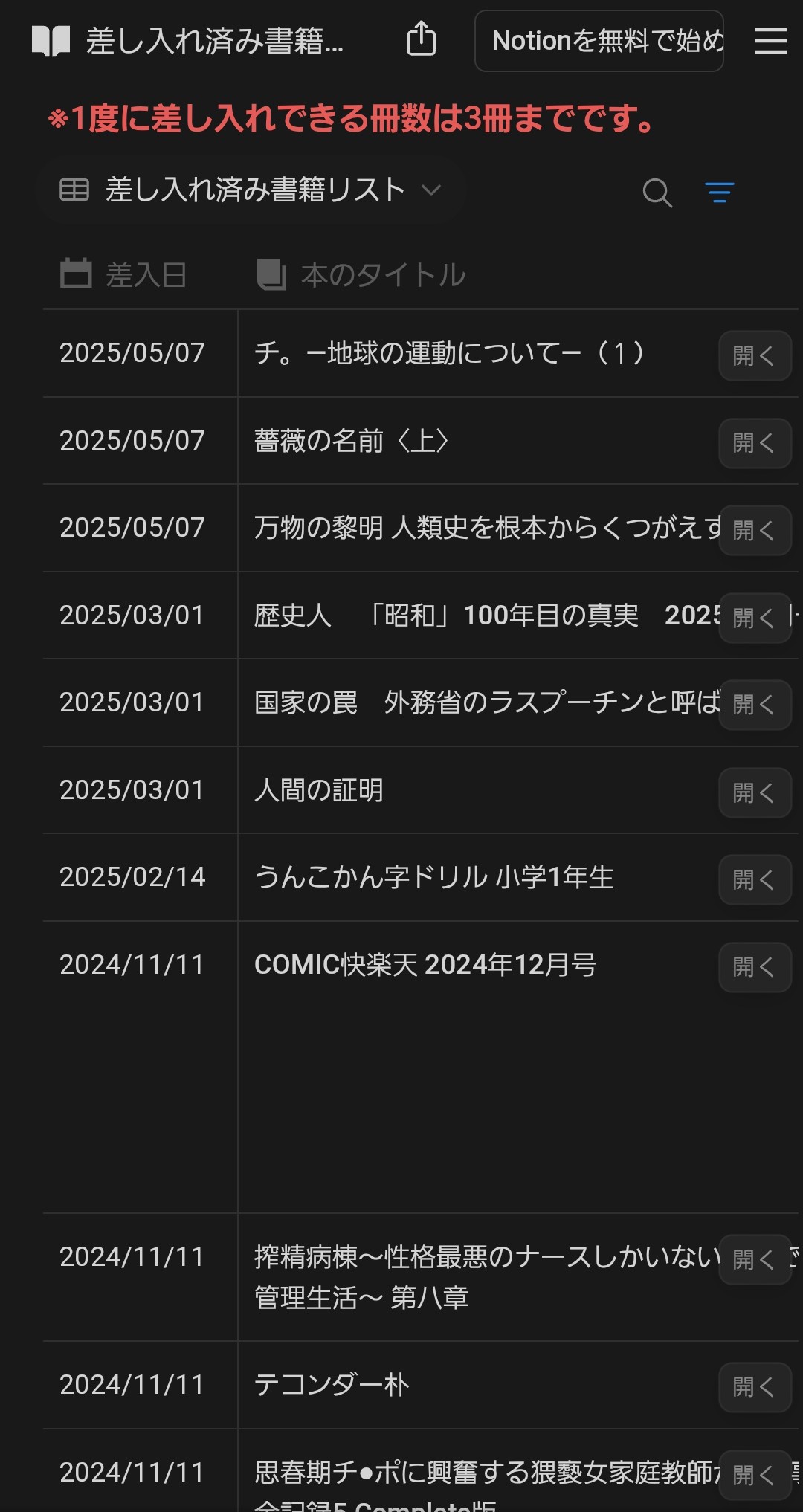Search the book list
Image resolution: width=803 pixels, height=1512 pixels.
(657, 193)
